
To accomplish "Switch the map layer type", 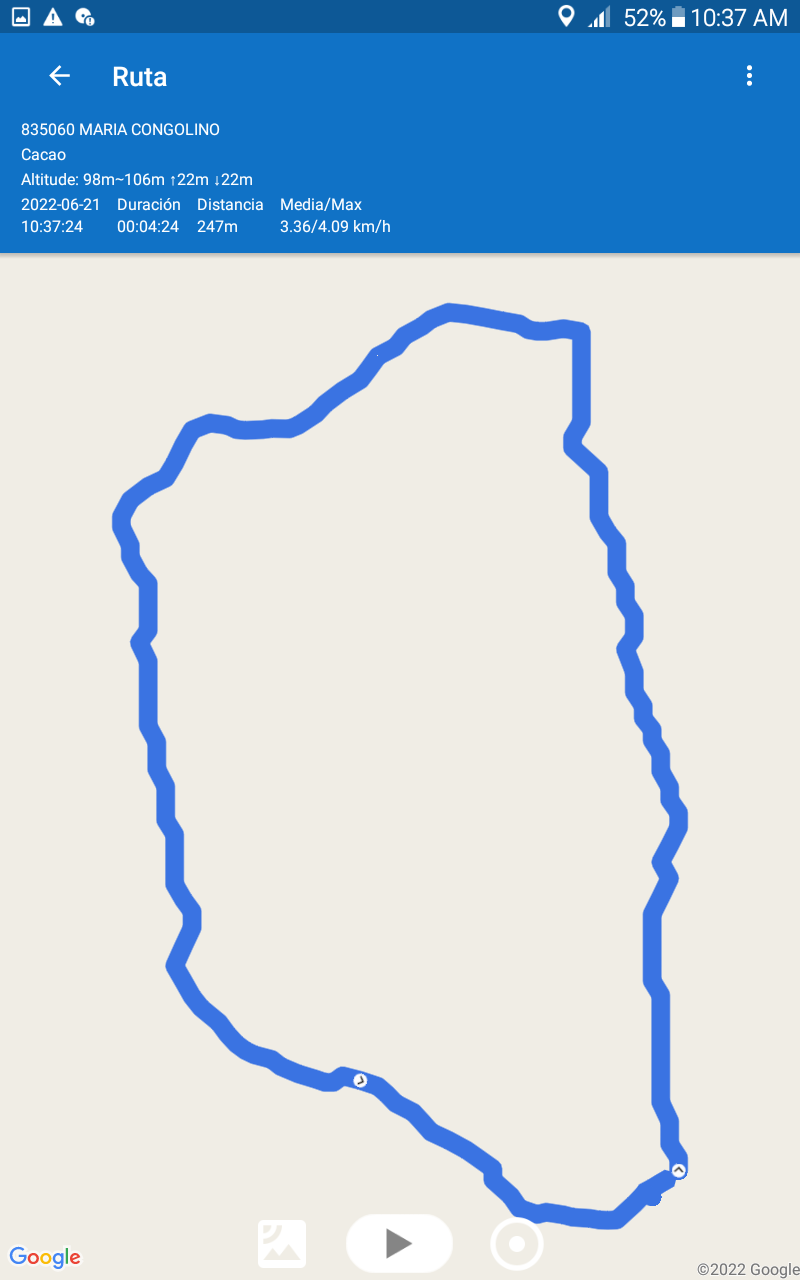I will point(282,1244).
